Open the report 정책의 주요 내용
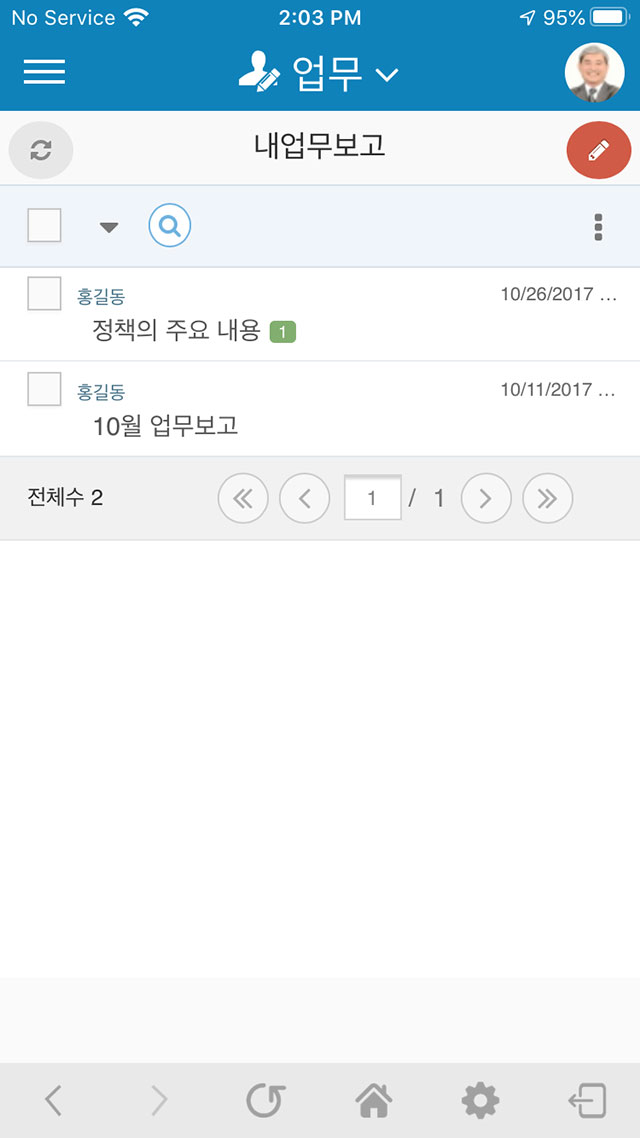640x1138 pixels. (x=176, y=331)
